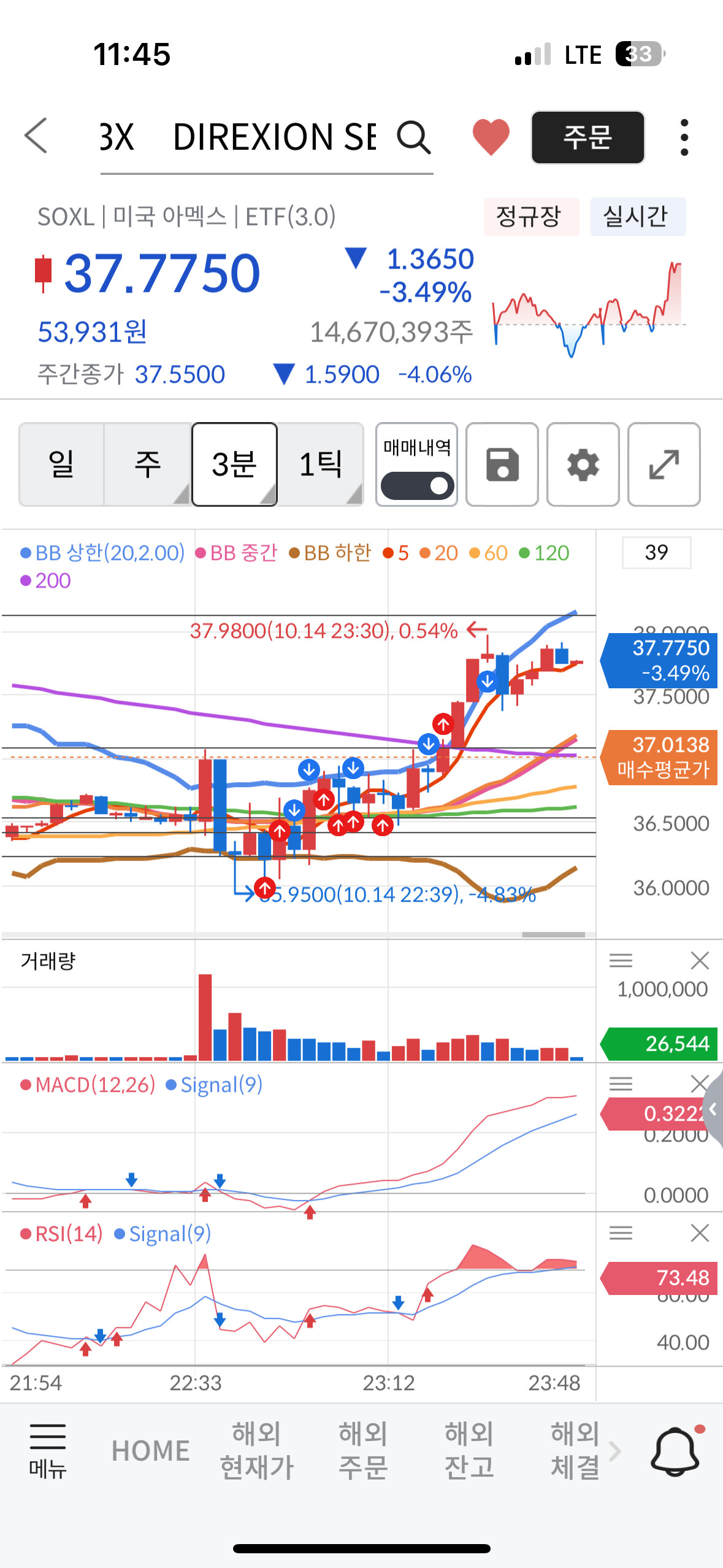Select the 정규장 session chip

[530, 217]
